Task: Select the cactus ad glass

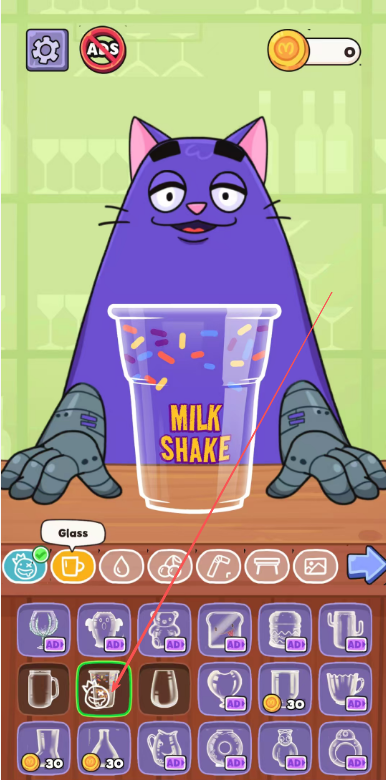Action: click(x=345, y=629)
